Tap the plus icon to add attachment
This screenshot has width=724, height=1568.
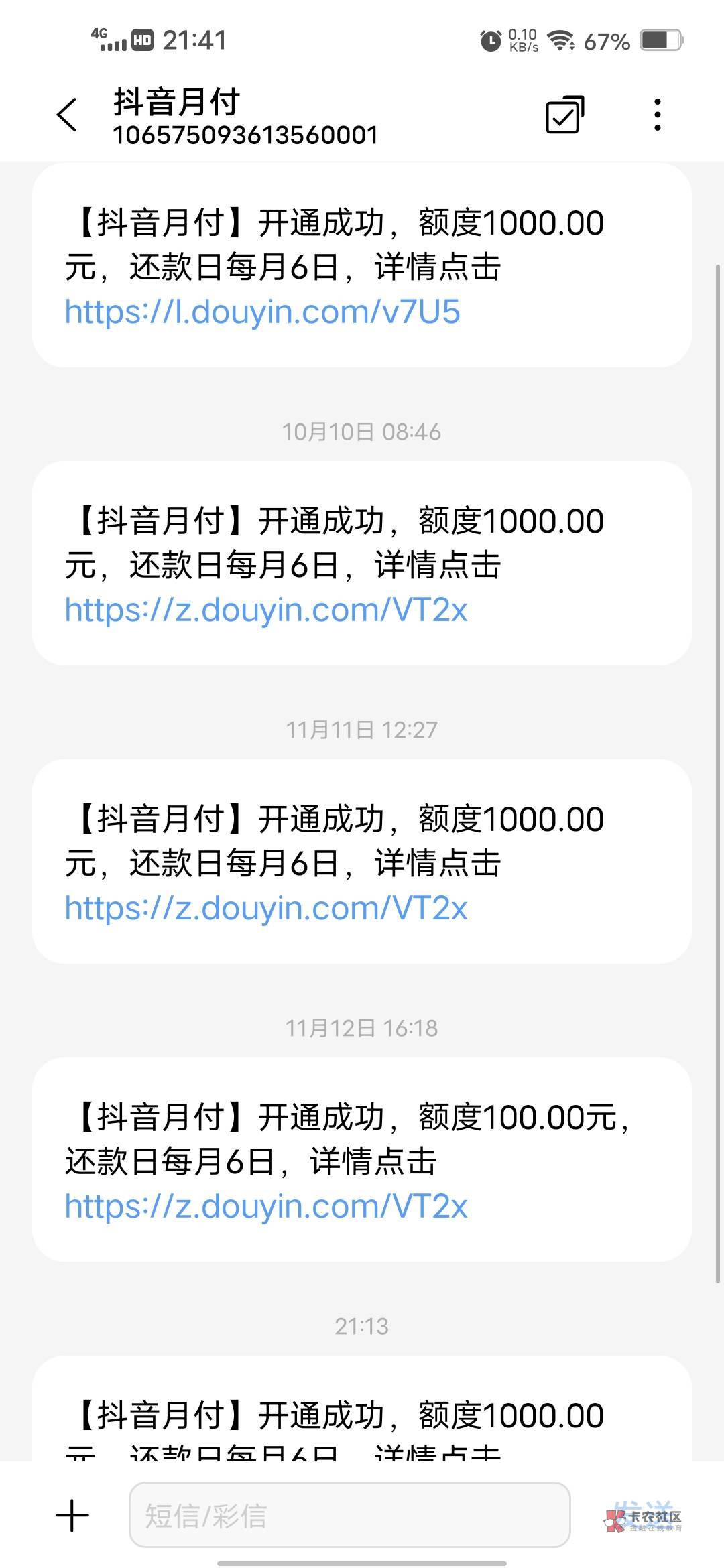click(72, 1516)
